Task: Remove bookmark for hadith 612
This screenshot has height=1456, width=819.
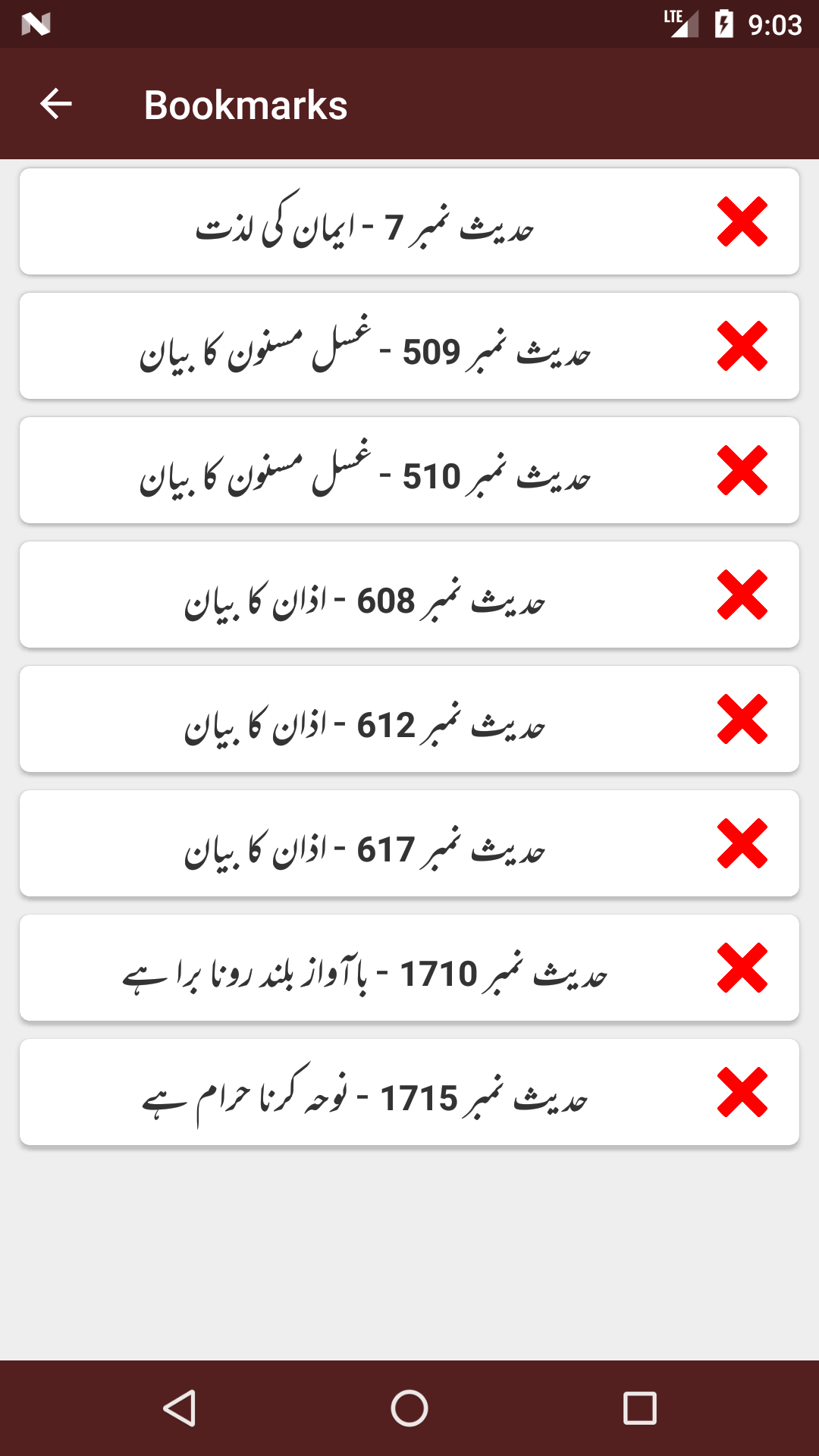Action: tap(742, 719)
